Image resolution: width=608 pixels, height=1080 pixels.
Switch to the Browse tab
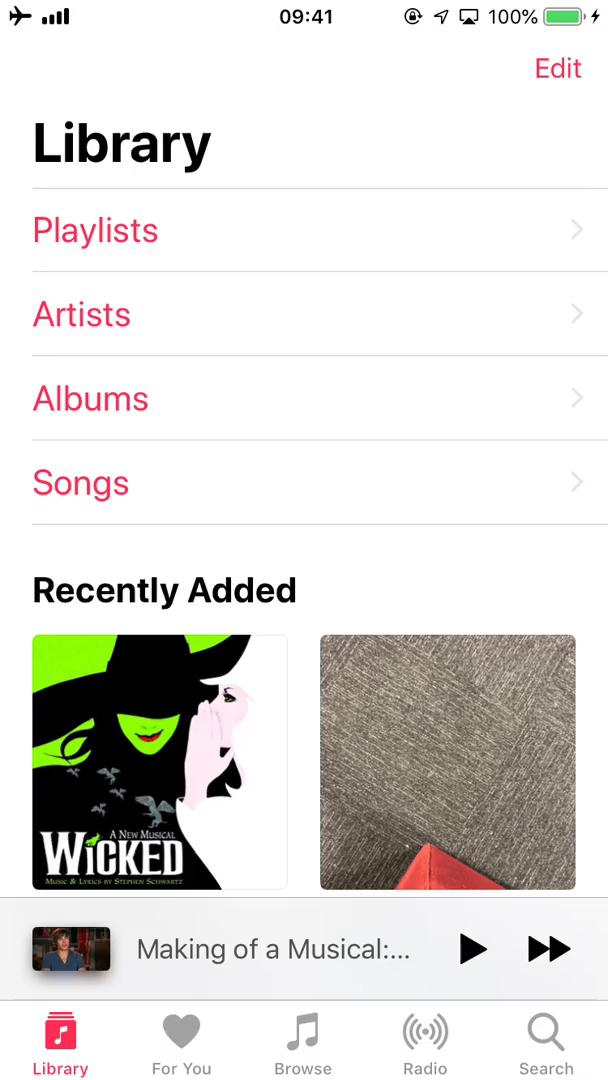[303, 1043]
